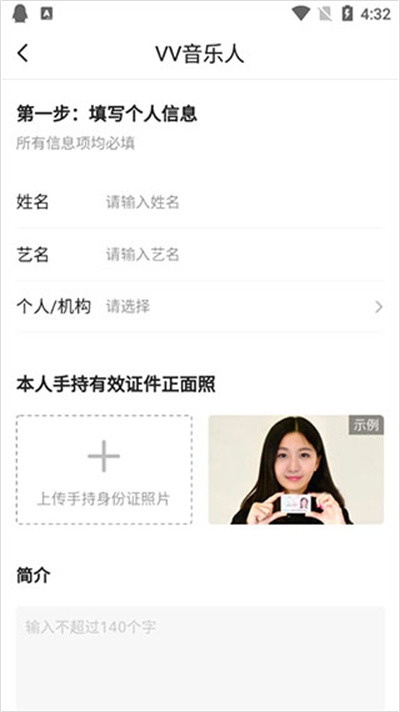
Task: Tap the 艺名 stage name field
Action: tap(243, 255)
